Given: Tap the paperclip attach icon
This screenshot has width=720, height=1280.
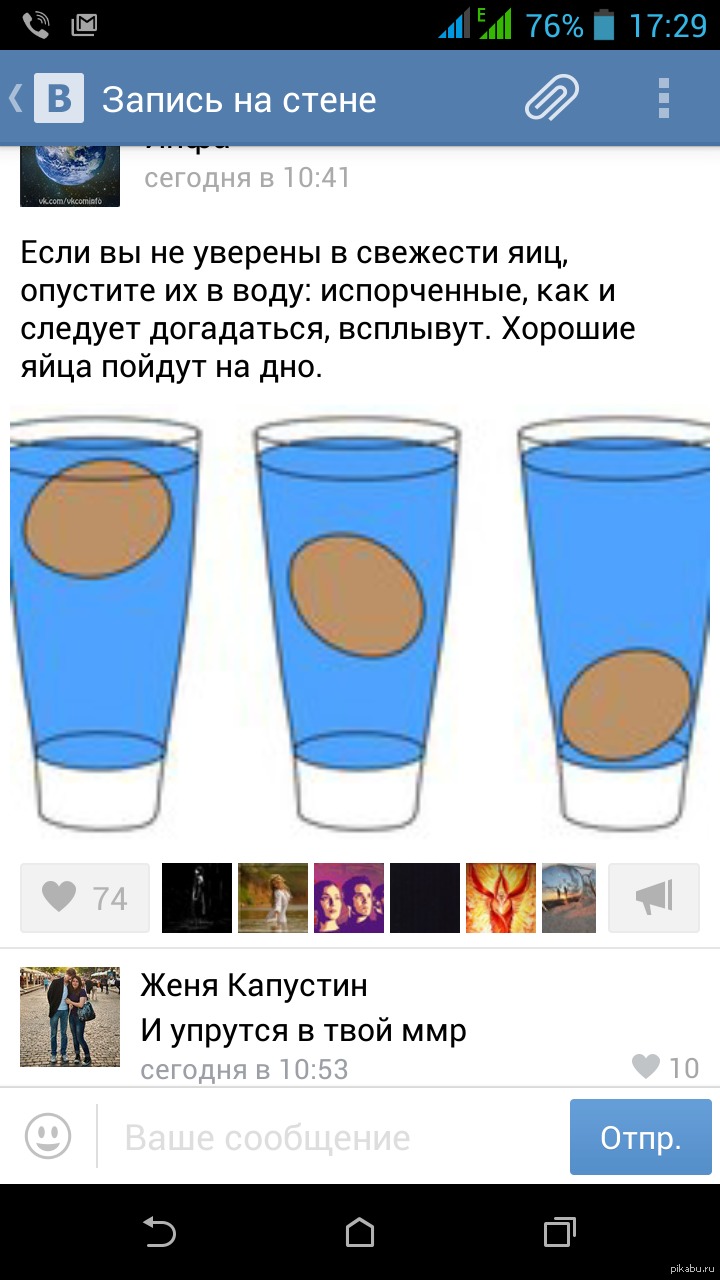Looking at the screenshot, I should pyautogui.click(x=552, y=98).
